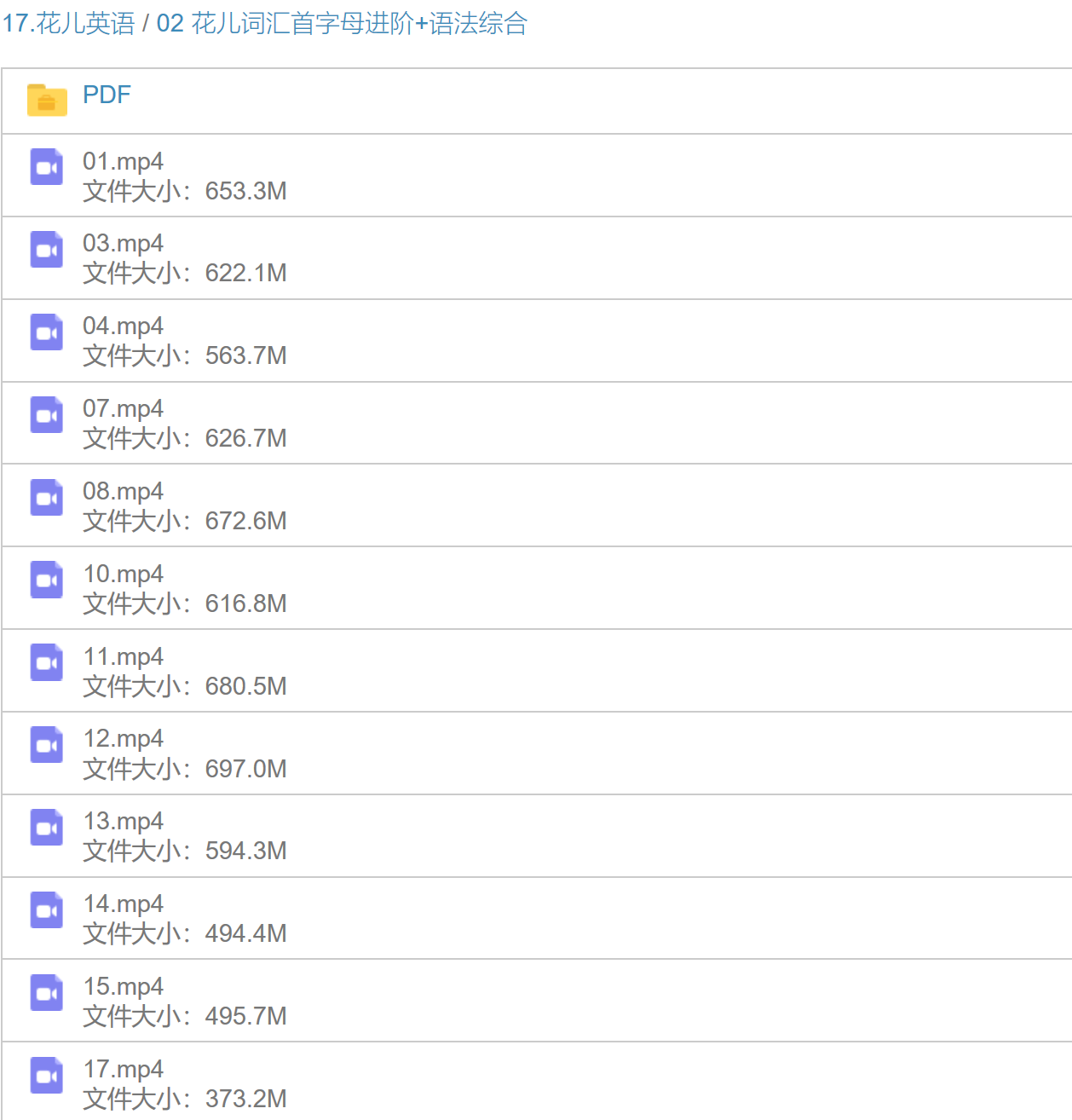The image size is (1072, 1120).
Task: Open video file 15.mp4
Action: (x=123, y=987)
